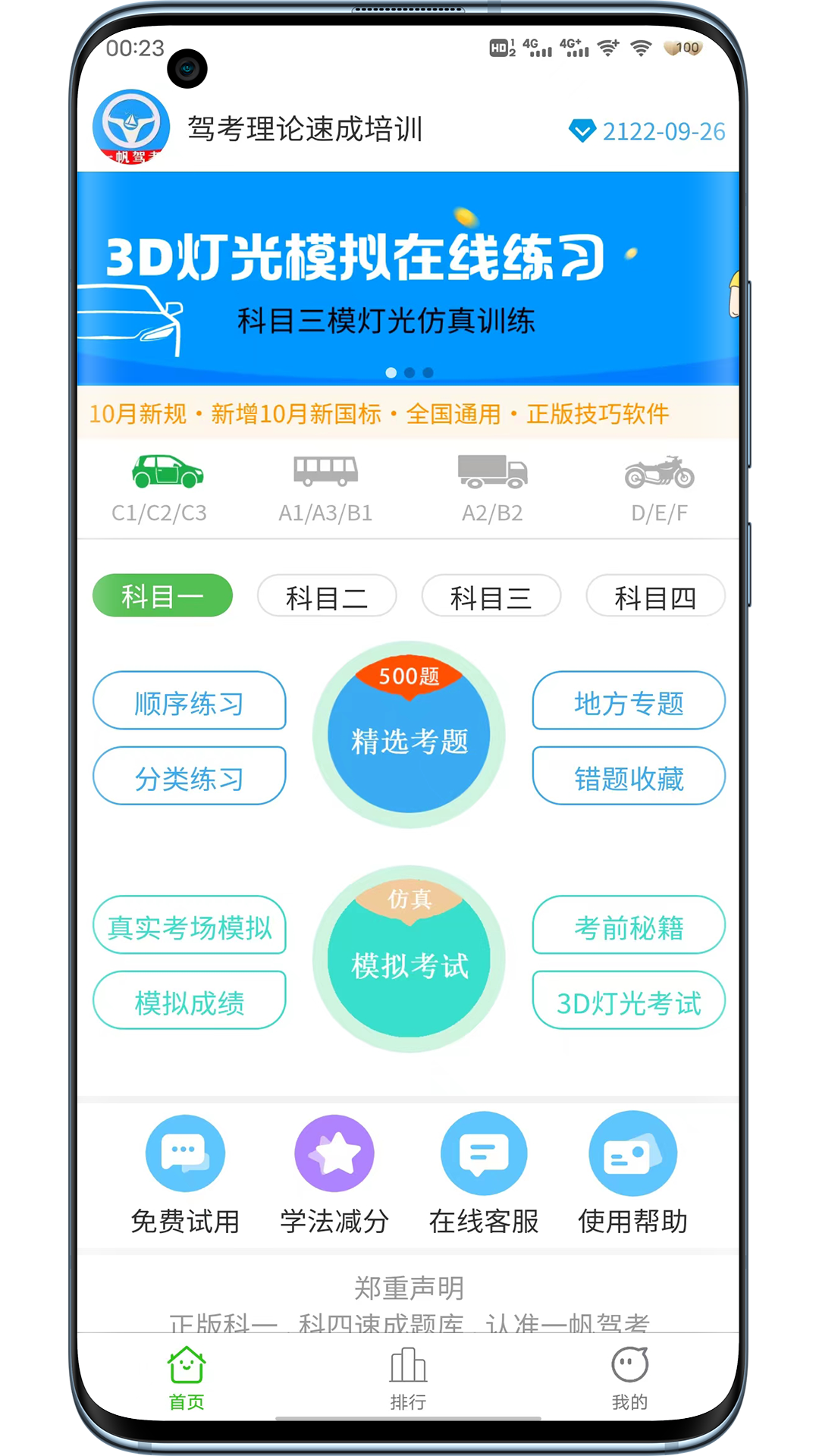Open 在线客服 chat
The image size is (819, 1456).
484,1172
